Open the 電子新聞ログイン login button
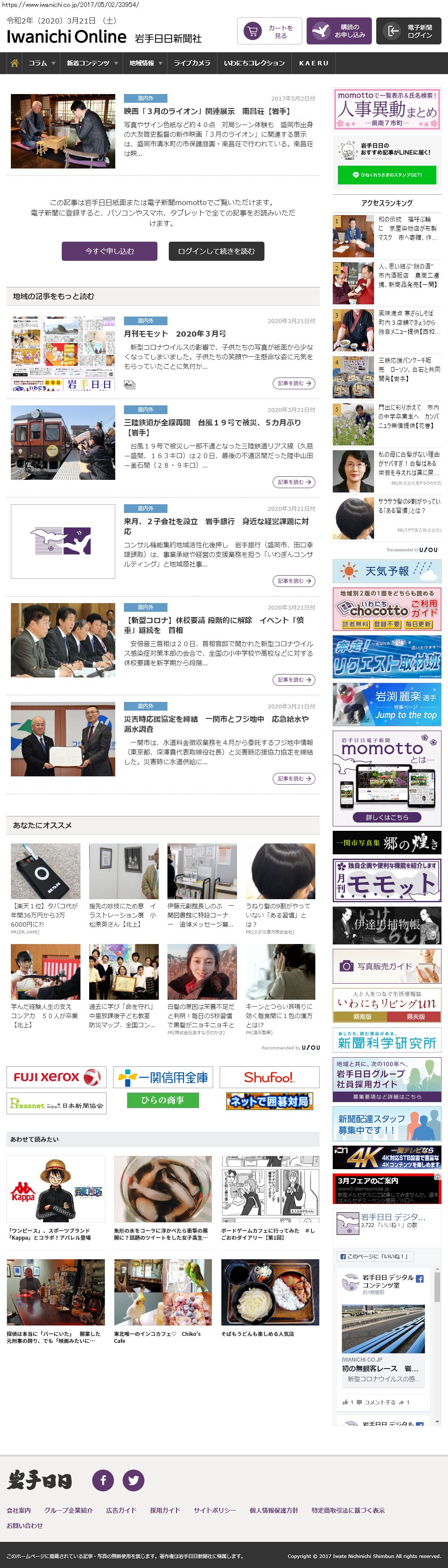 (x=408, y=31)
